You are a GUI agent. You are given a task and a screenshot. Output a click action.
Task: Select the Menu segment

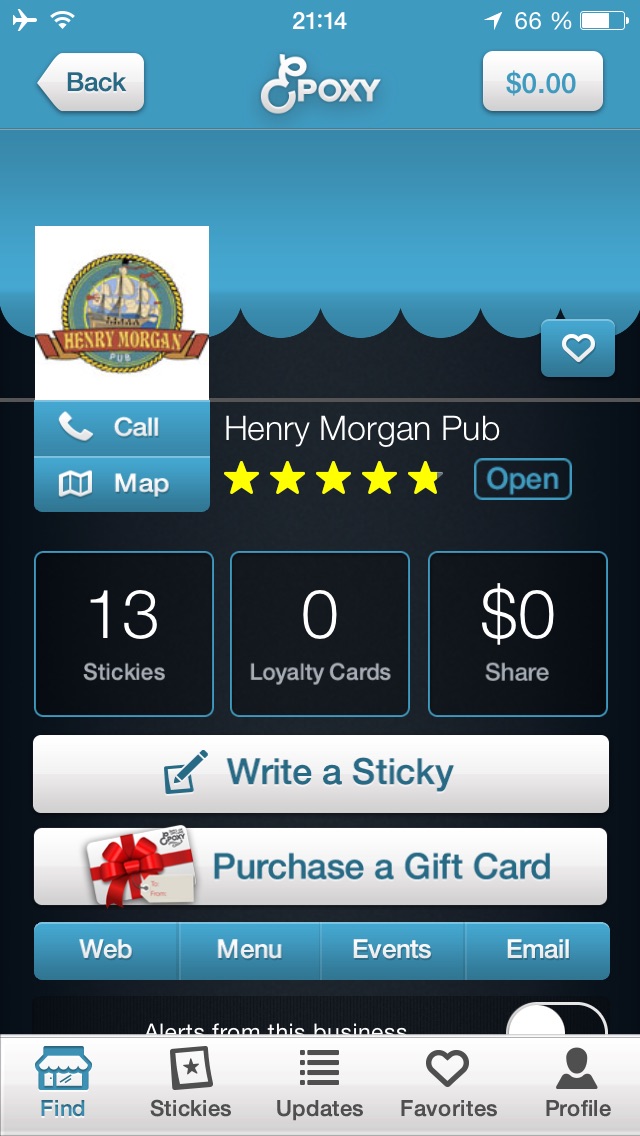point(249,950)
